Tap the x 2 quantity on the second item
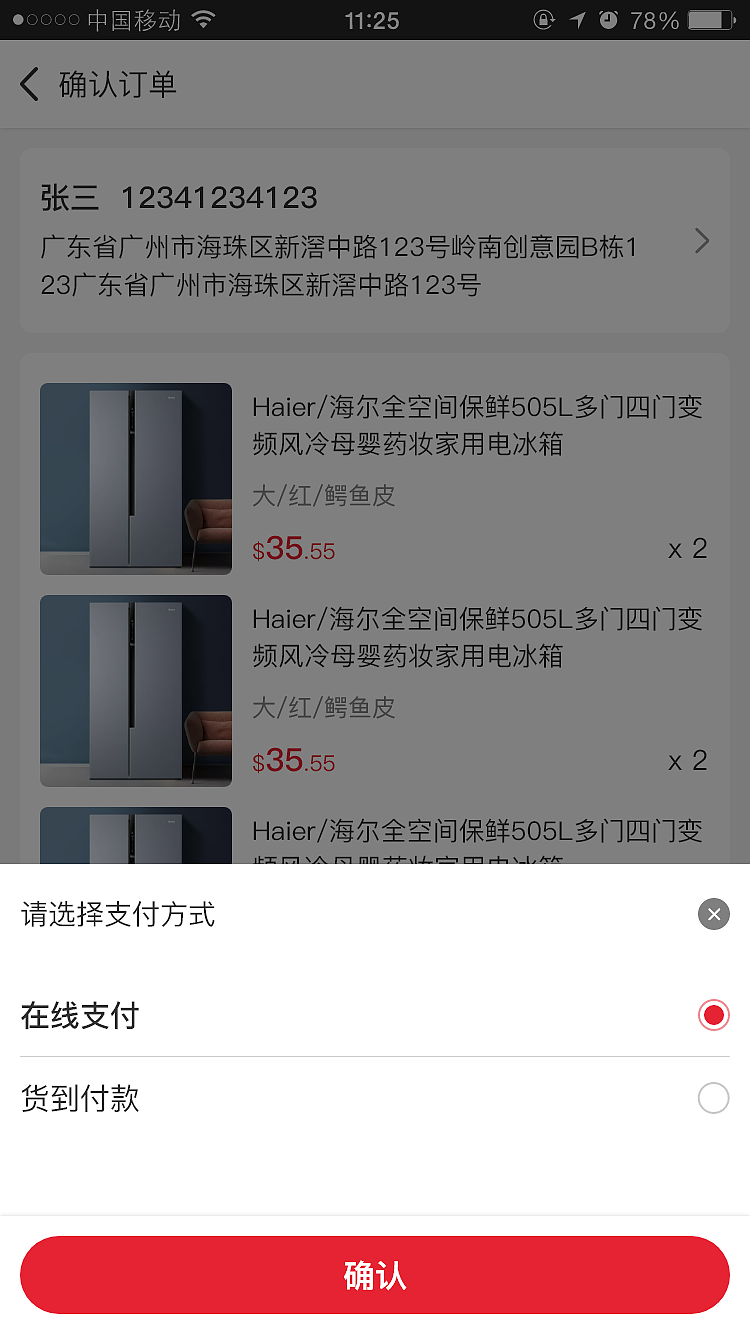Screen dimensions: 750x1334 686,761
